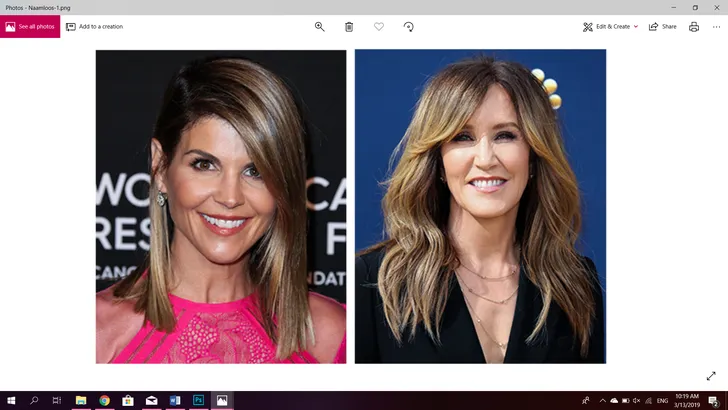The width and height of the screenshot is (728, 410).
Task: Open the Edit & Create dropdown
Action: point(611,26)
